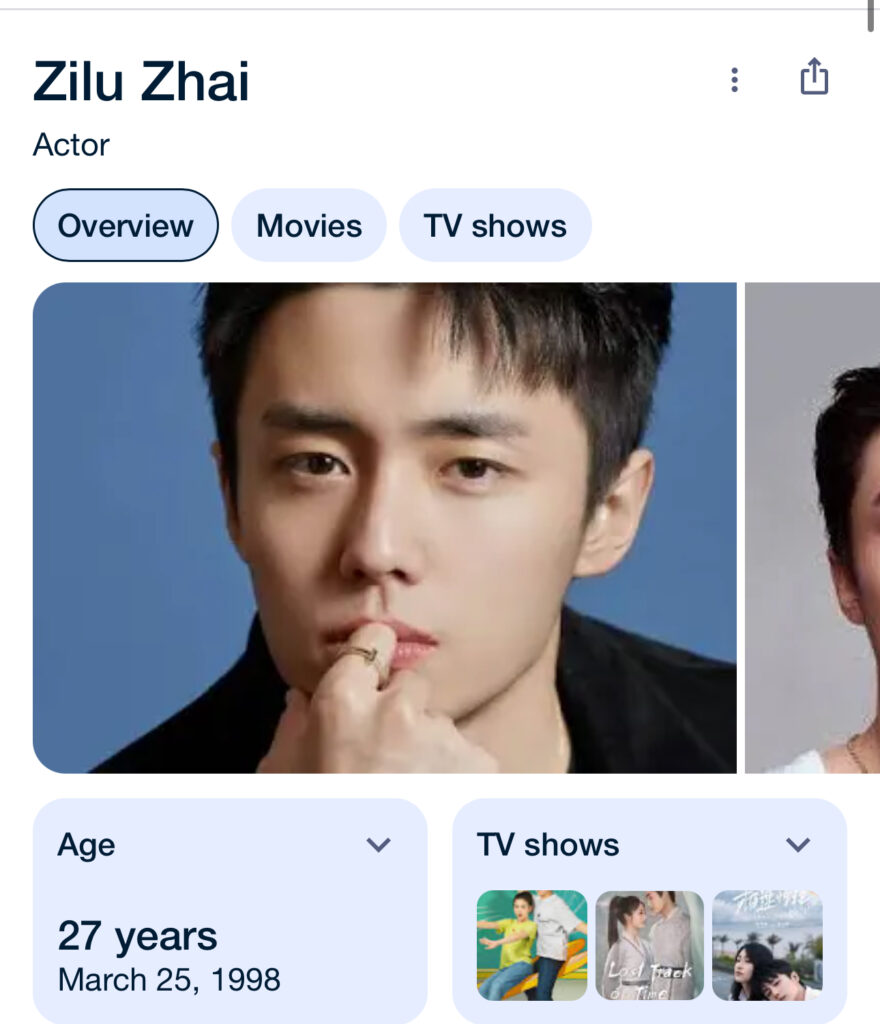The height and width of the screenshot is (1024, 880).
Task: Open the main photo on blue background
Action: (x=384, y=527)
